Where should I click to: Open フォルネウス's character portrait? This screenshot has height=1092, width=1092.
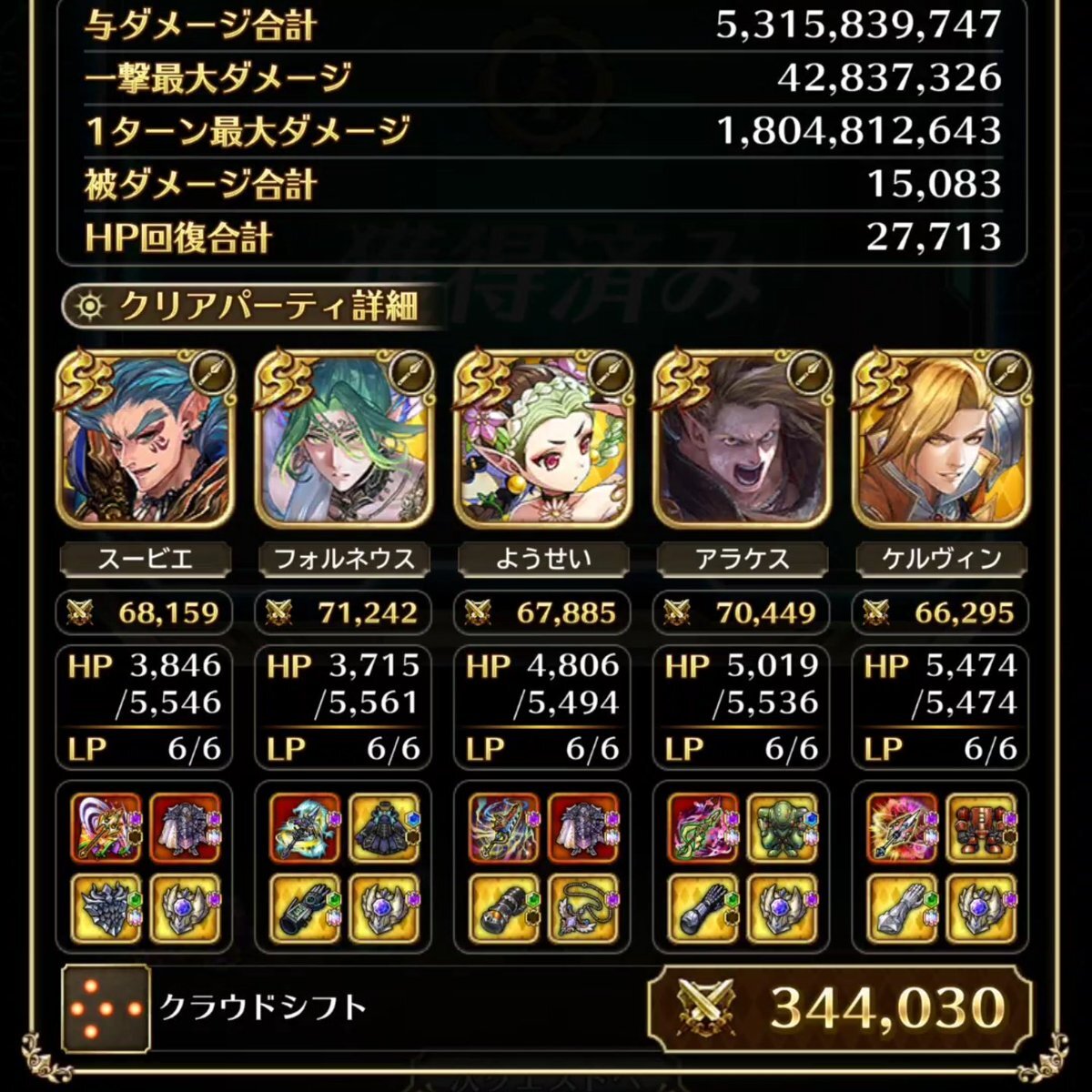[344, 440]
